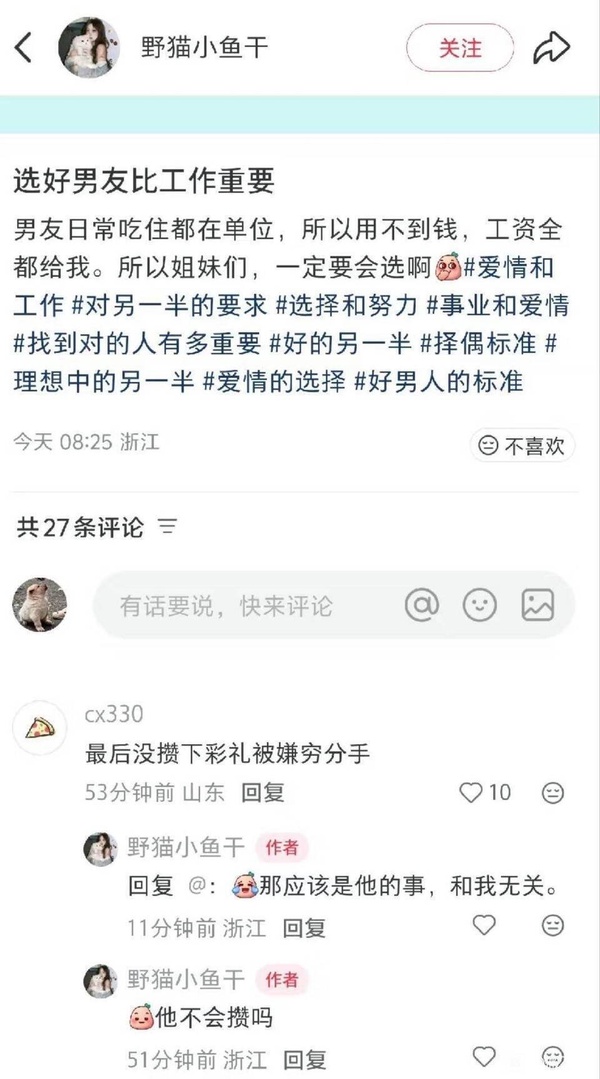The width and height of the screenshot is (600, 1079).
Task: Dislike cx330's comment with the face icon
Action: click(x=552, y=793)
